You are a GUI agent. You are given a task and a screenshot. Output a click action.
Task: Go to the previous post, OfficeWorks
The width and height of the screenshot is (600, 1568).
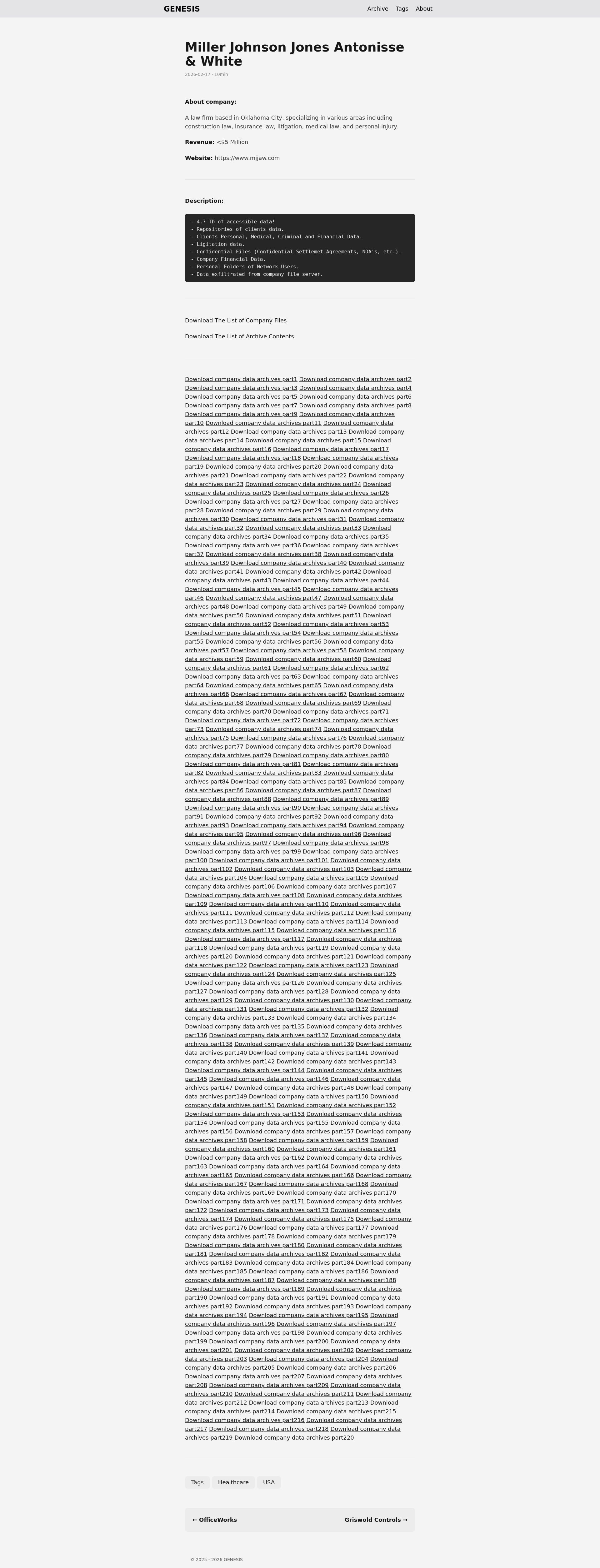tap(214, 1519)
